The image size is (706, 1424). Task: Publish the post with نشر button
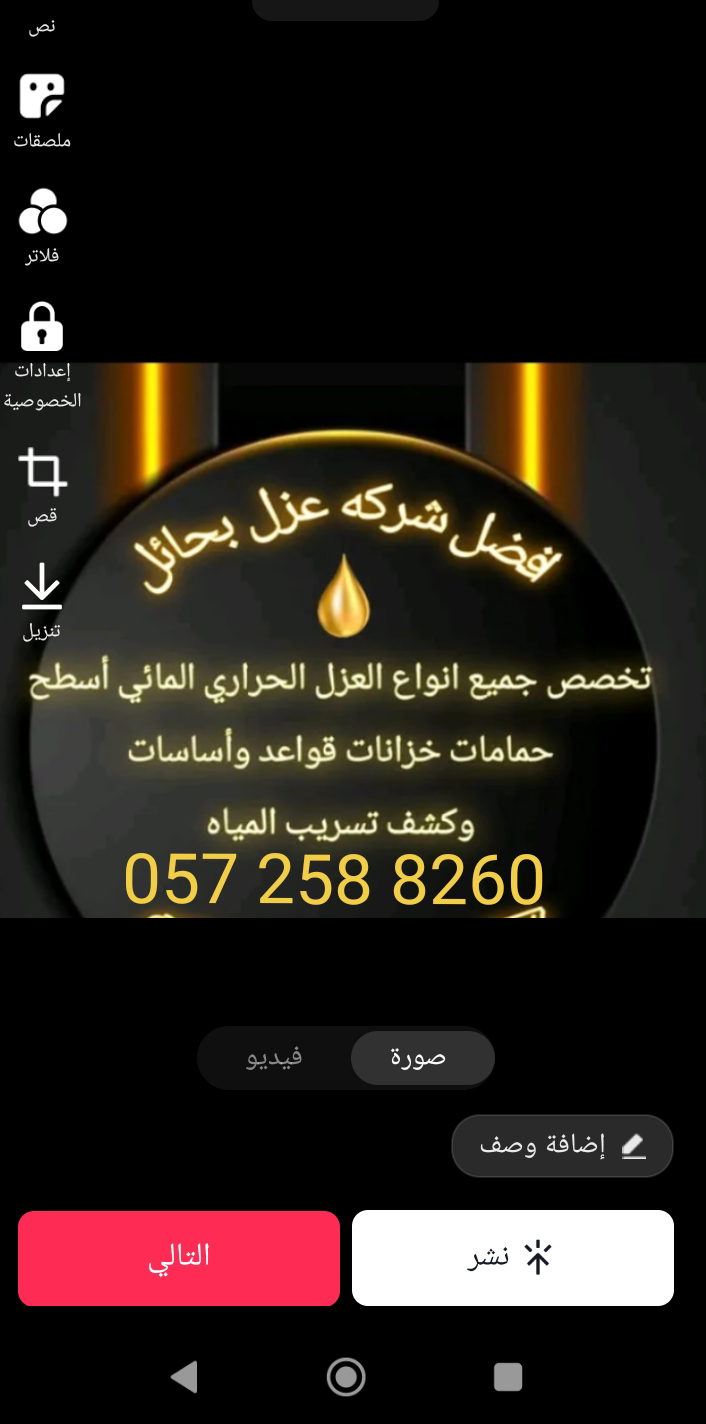click(x=512, y=1257)
